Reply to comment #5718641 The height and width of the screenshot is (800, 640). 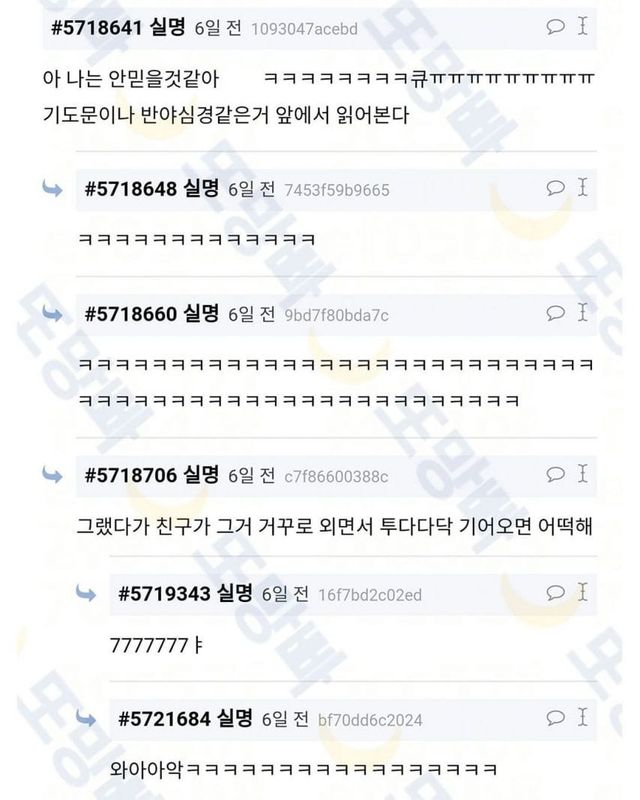556,27
